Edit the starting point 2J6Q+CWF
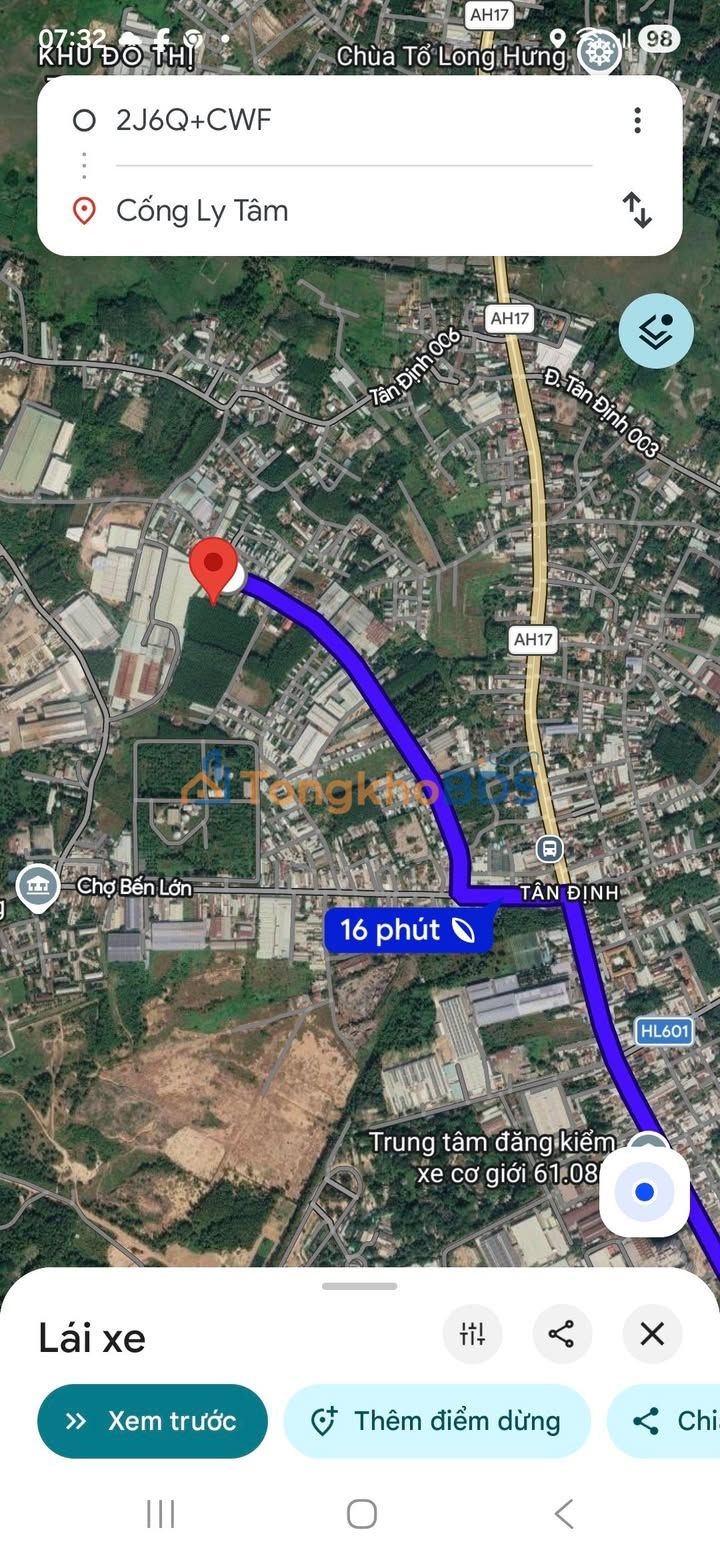720x1560 pixels. pos(300,121)
